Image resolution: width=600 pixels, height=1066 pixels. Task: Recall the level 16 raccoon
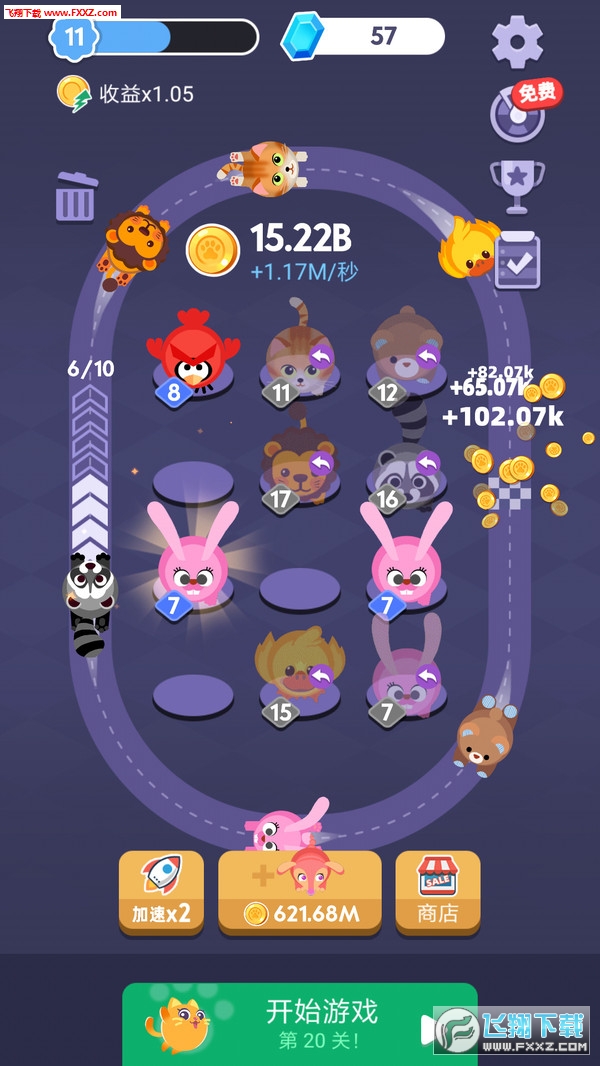[x=427, y=464]
